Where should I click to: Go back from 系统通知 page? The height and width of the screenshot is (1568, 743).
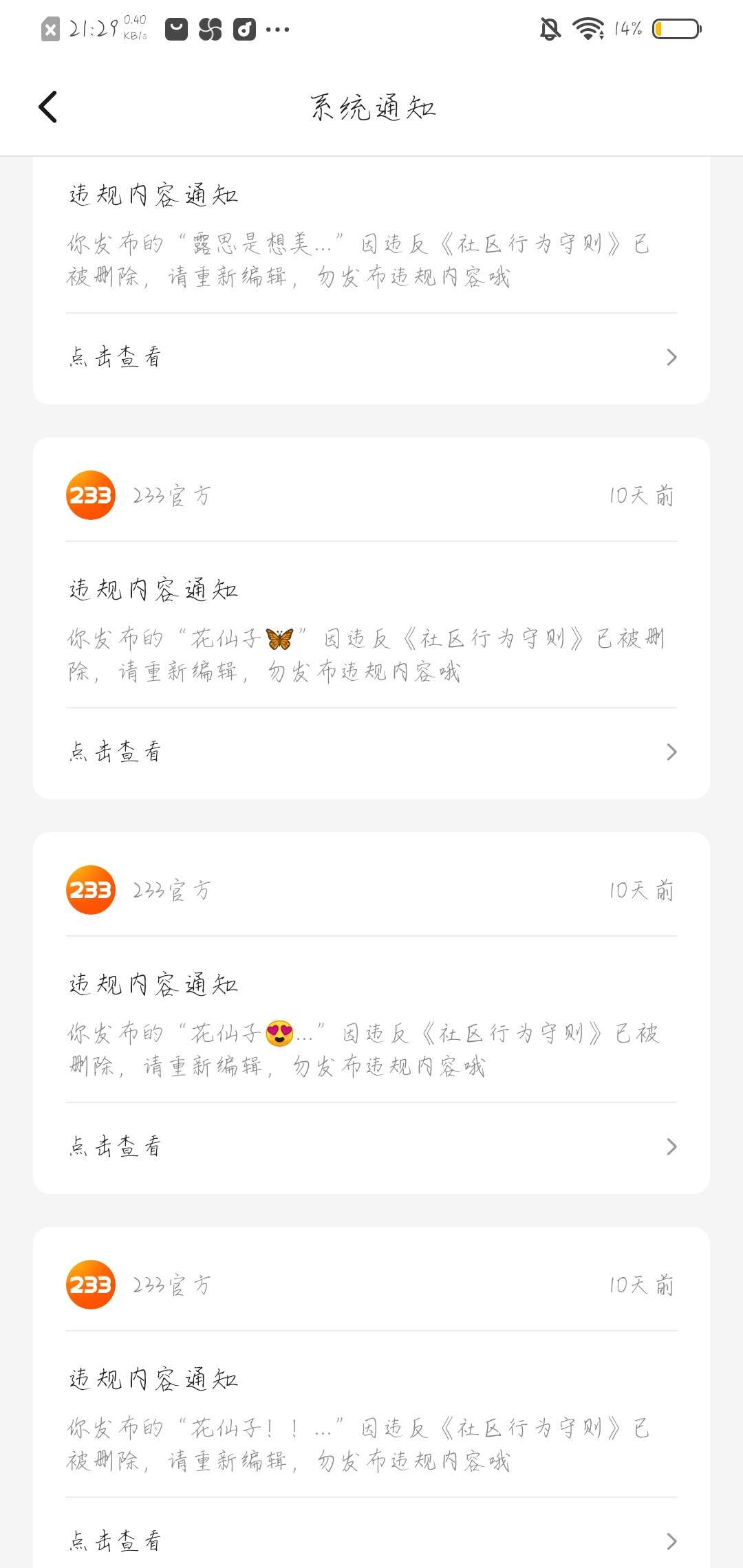47,107
